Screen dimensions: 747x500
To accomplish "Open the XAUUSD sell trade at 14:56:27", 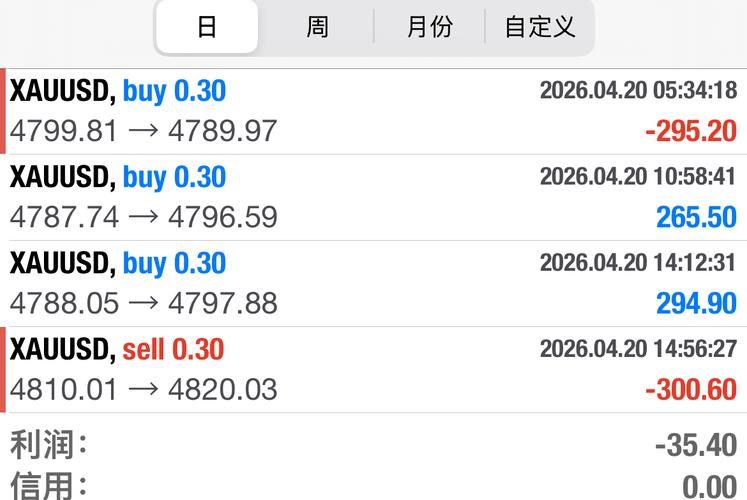I will tap(374, 370).
